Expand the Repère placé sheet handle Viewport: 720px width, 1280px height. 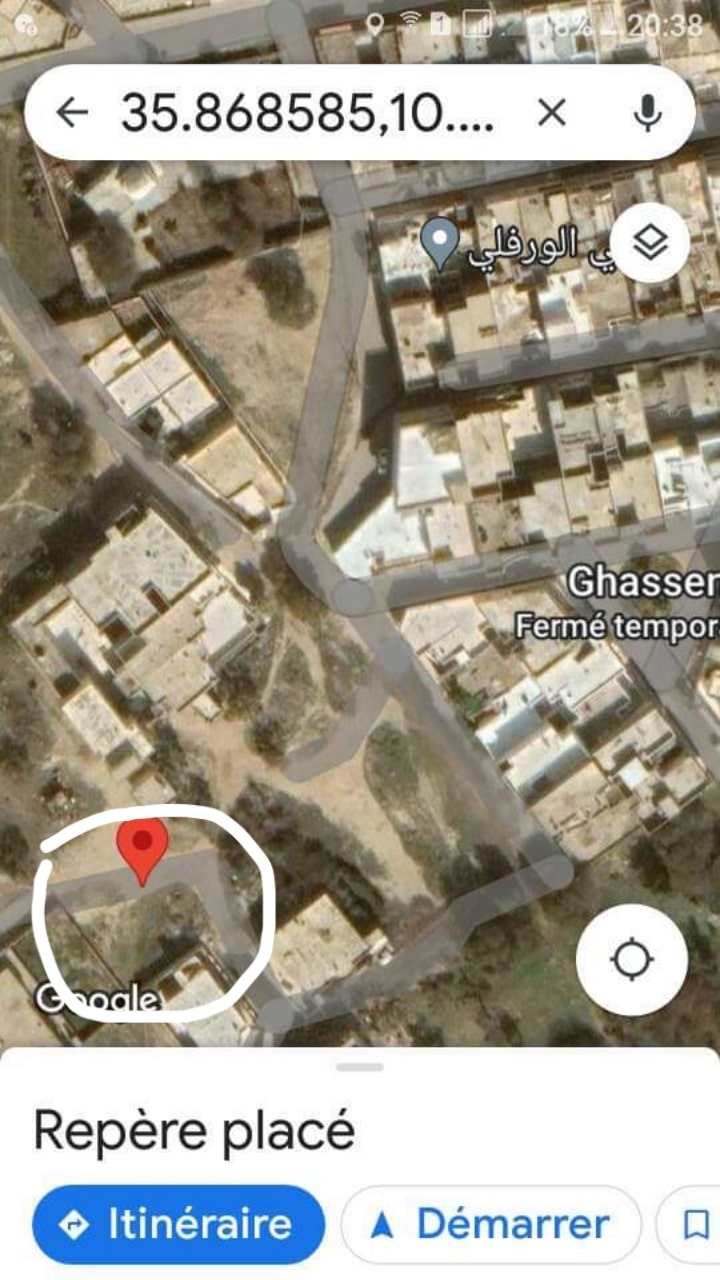tap(360, 1067)
